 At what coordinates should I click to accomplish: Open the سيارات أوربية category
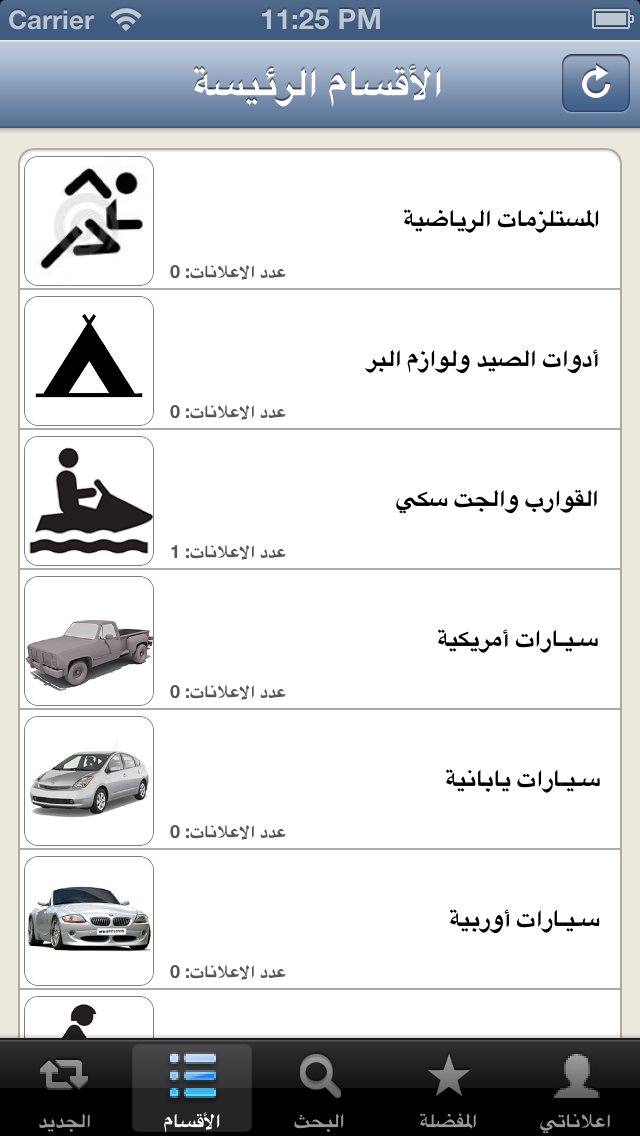pos(320,919)
